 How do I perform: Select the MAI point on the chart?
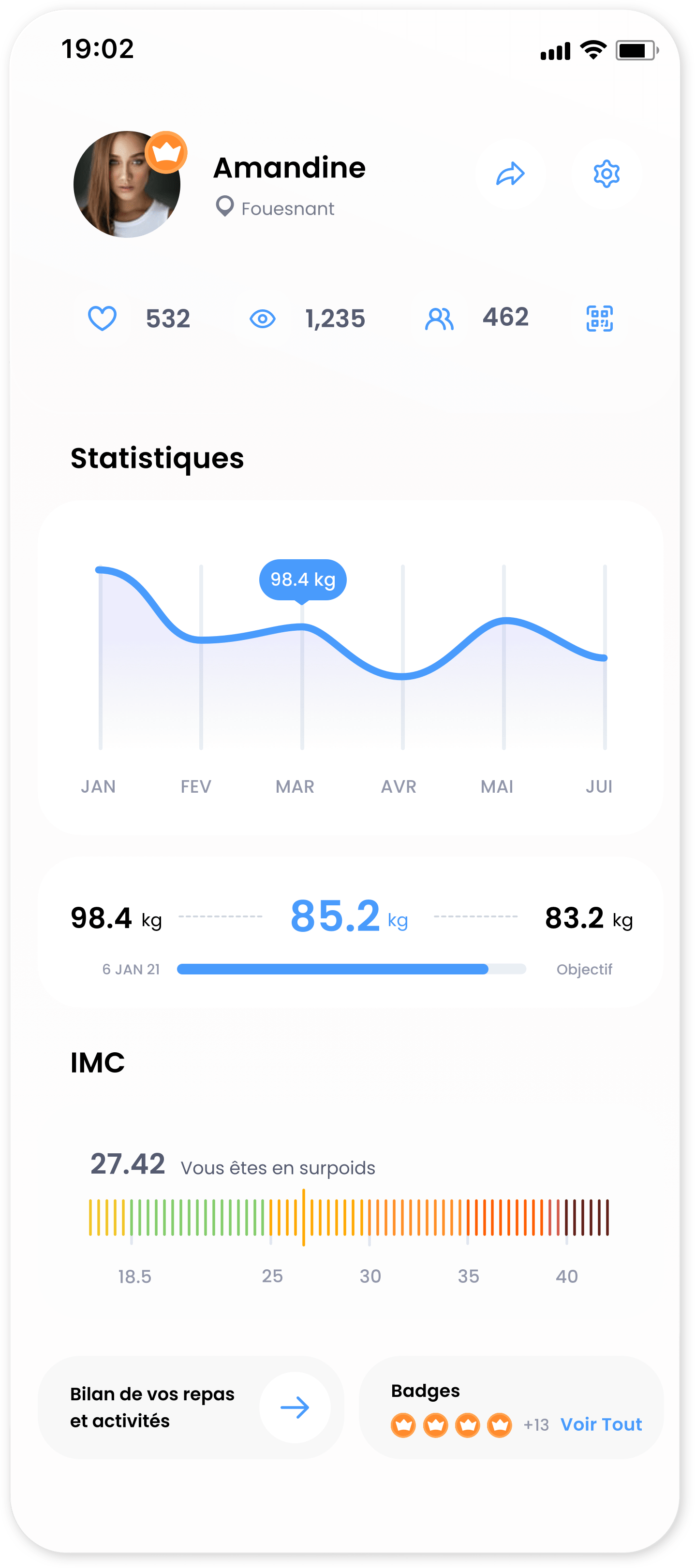coord(504,621)
